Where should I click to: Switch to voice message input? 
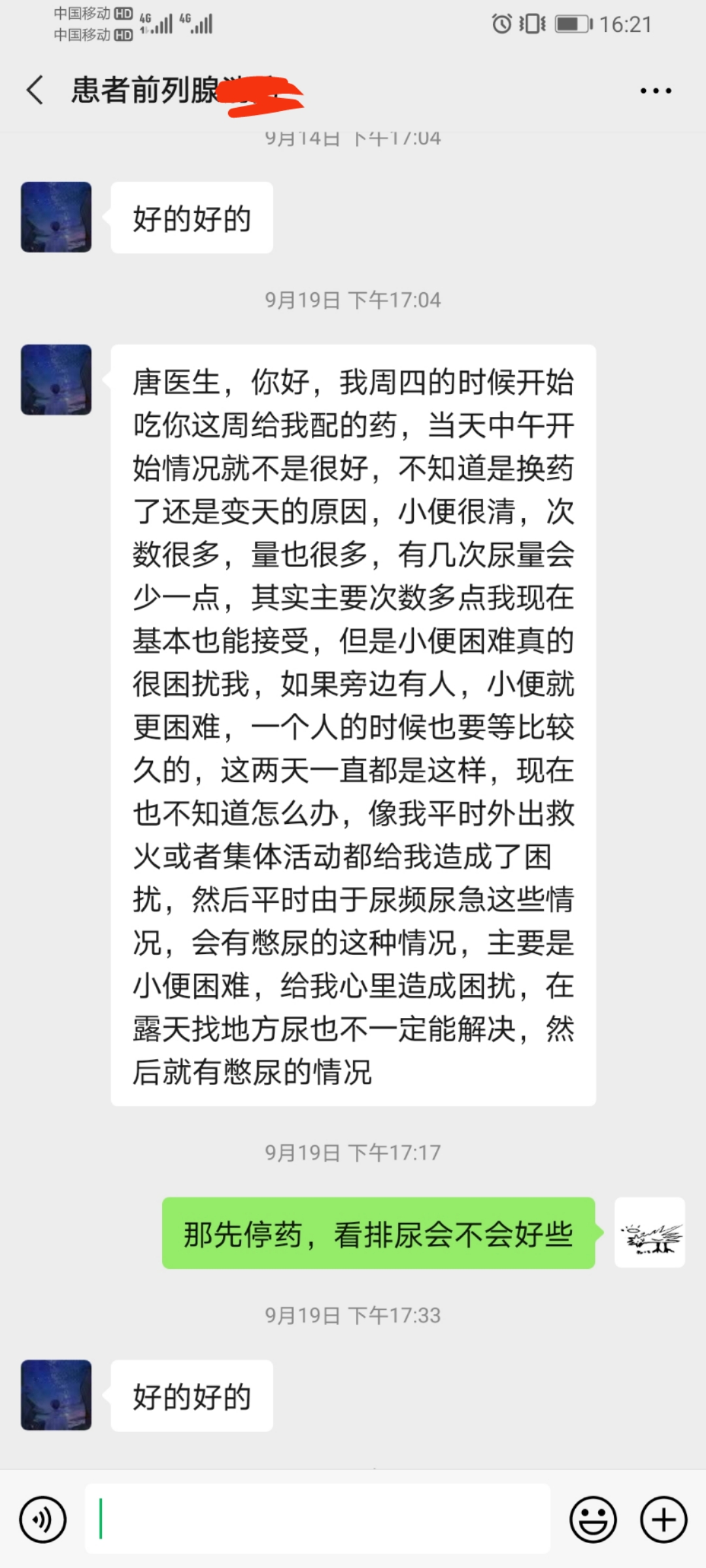[x=43, y=1520]
